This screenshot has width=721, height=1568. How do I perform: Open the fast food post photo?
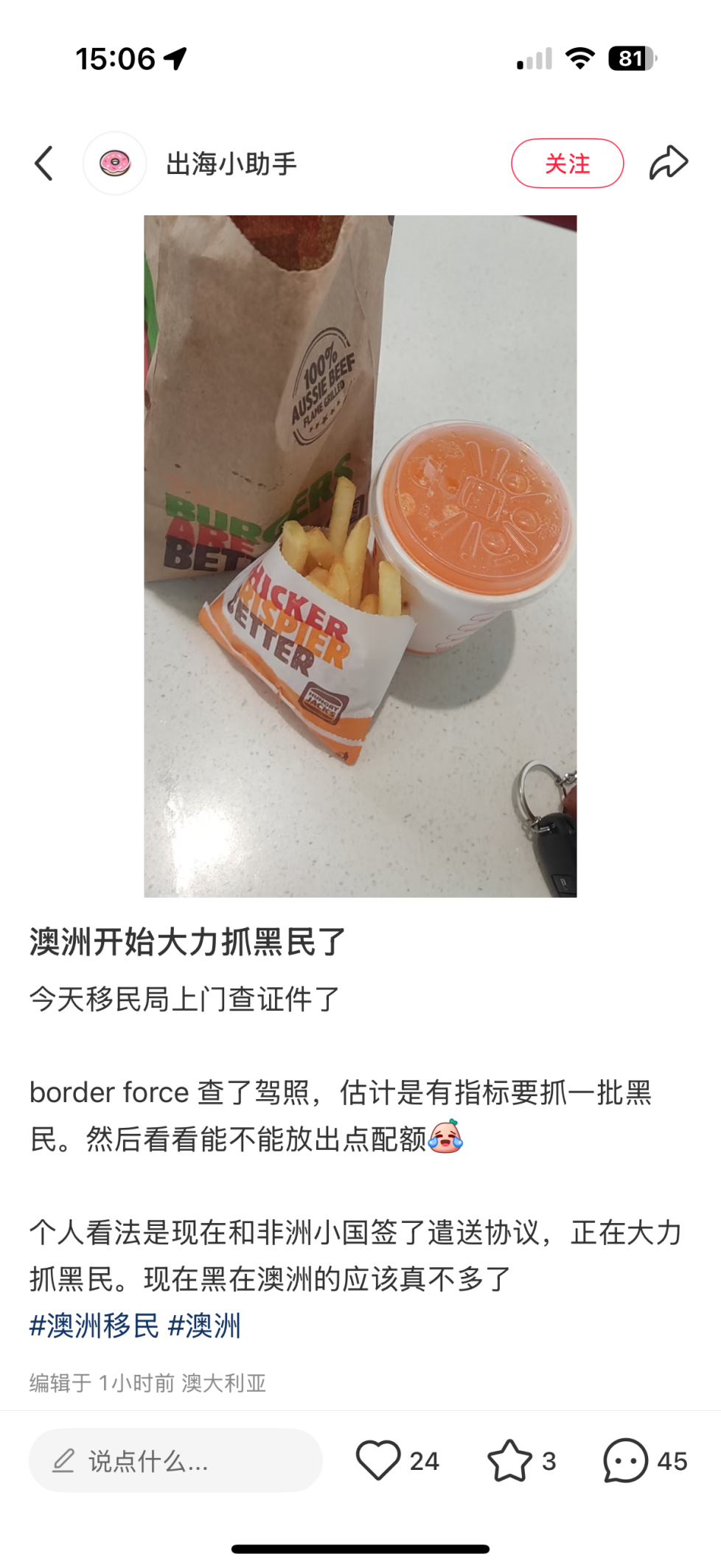(x=360, y=556)
